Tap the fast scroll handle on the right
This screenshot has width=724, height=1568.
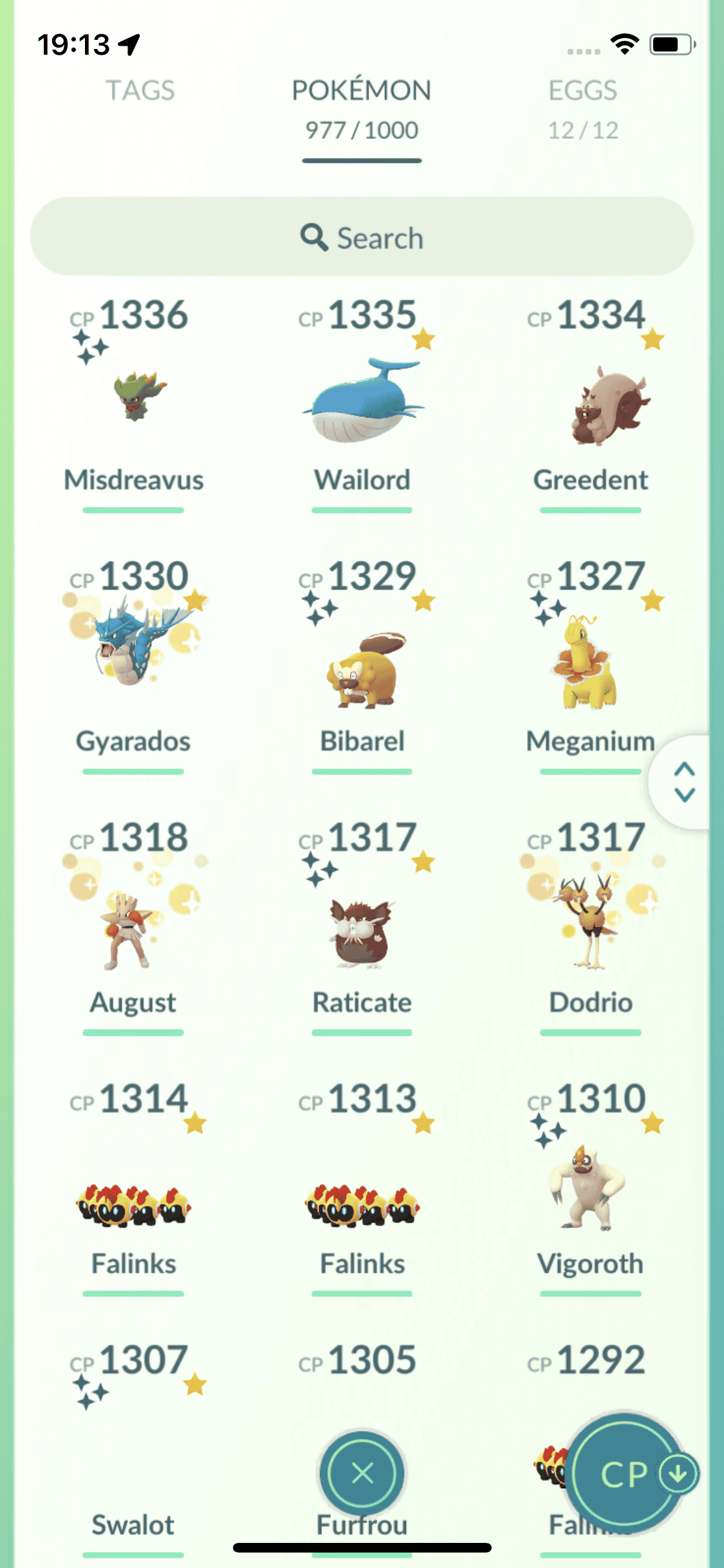[x=684, y=782]
